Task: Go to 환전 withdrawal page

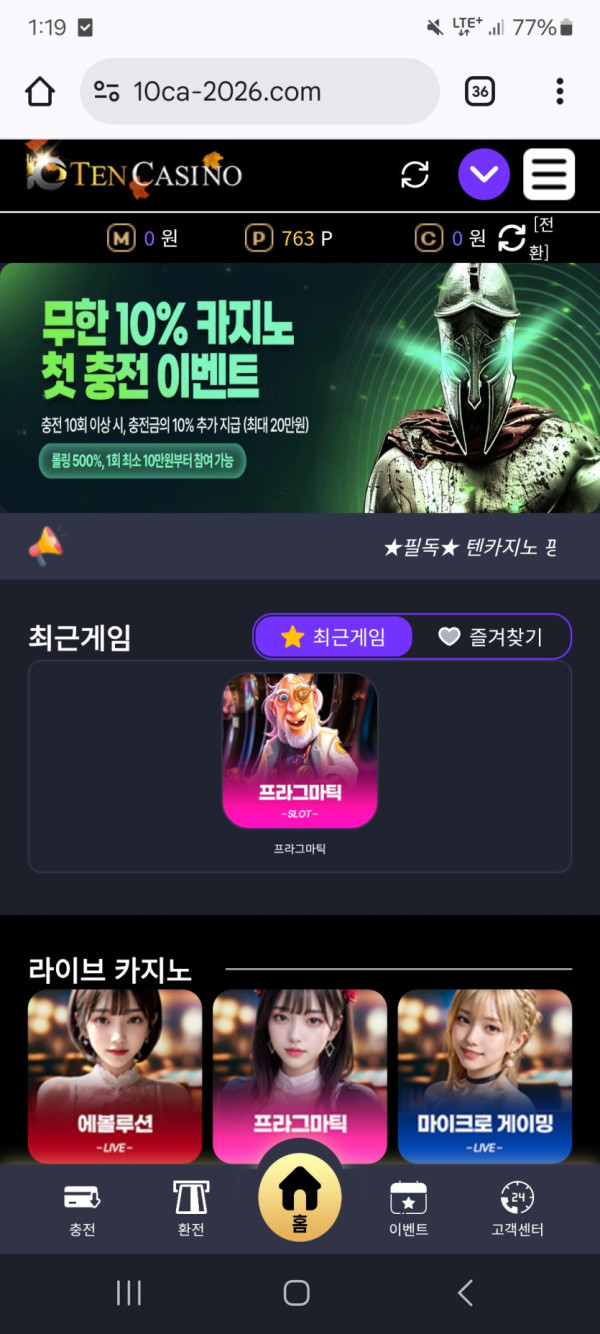Action: click(191, 1208)
